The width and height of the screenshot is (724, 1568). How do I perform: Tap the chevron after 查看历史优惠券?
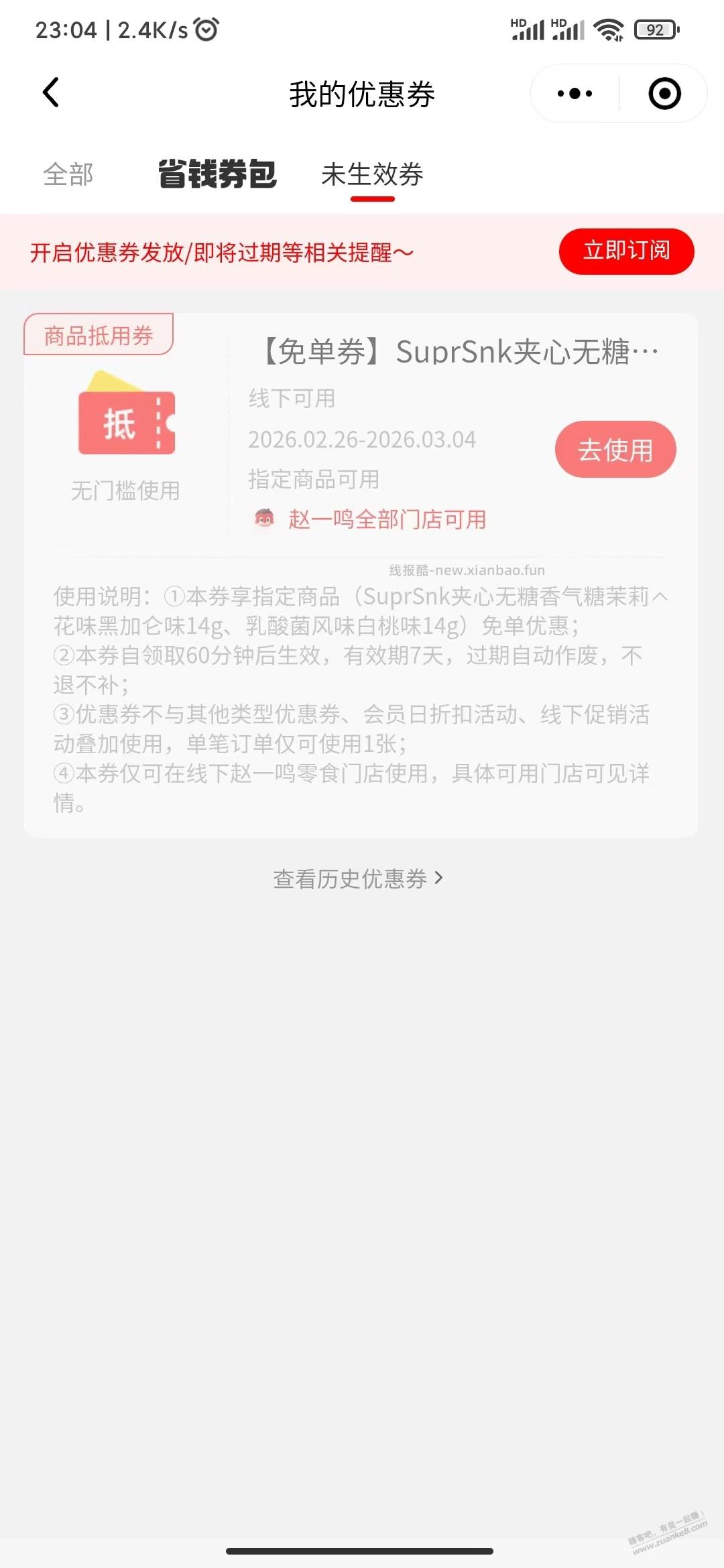coord(440,879)
